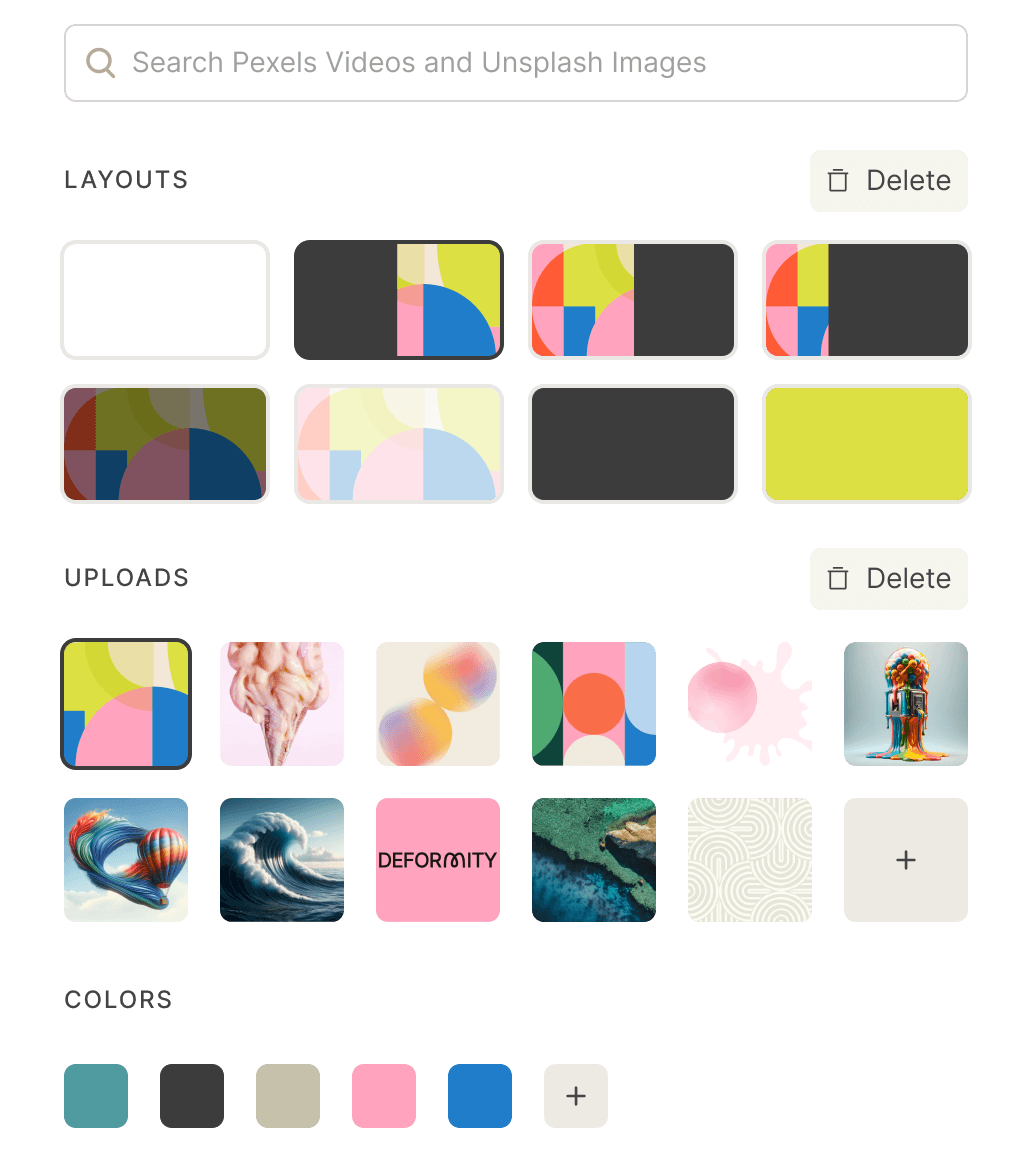This screenshot has height=1176, width=1032.
Task: Select the ocean wave upload
Action: 282,860
